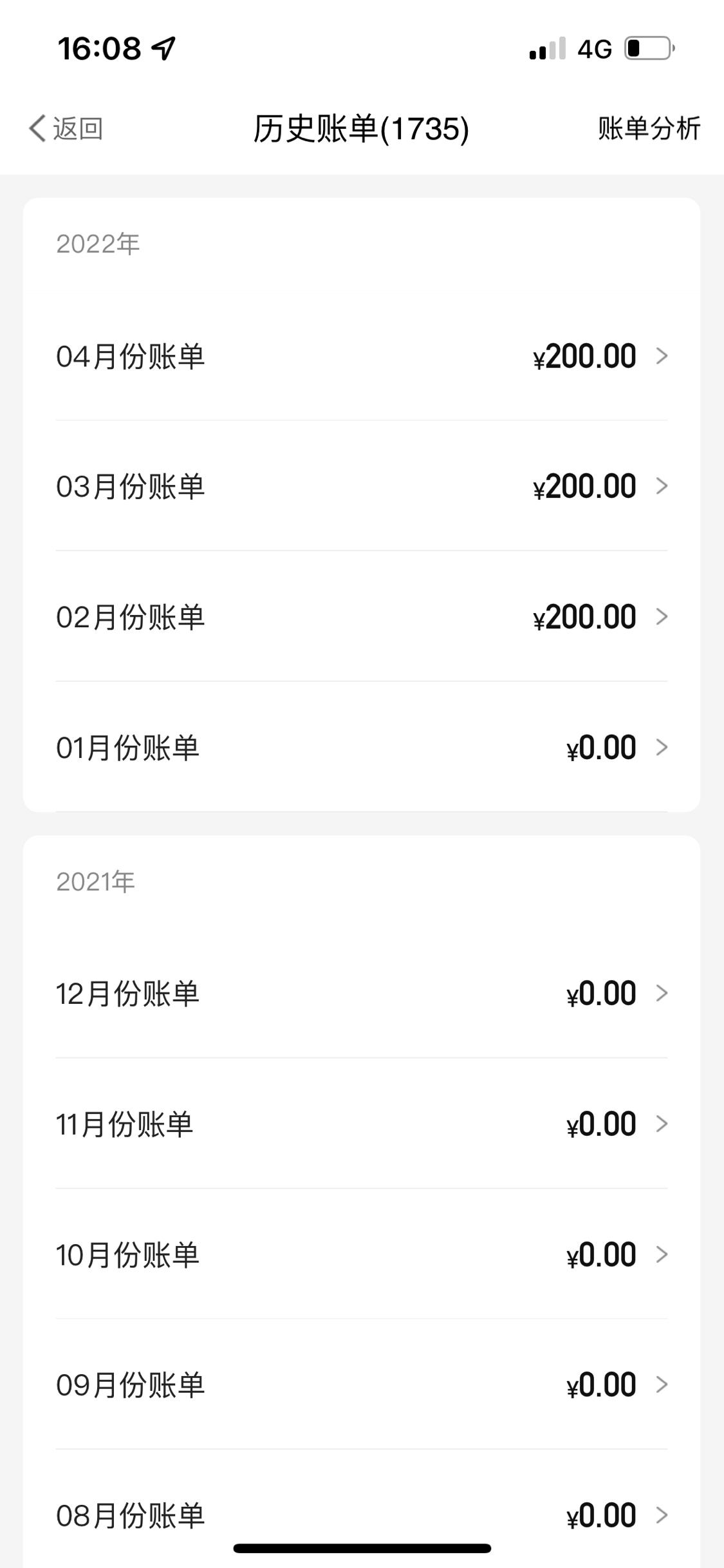Select the 2022 02月份账单 entry
The image size is (724, 1568).
(362, 617)
